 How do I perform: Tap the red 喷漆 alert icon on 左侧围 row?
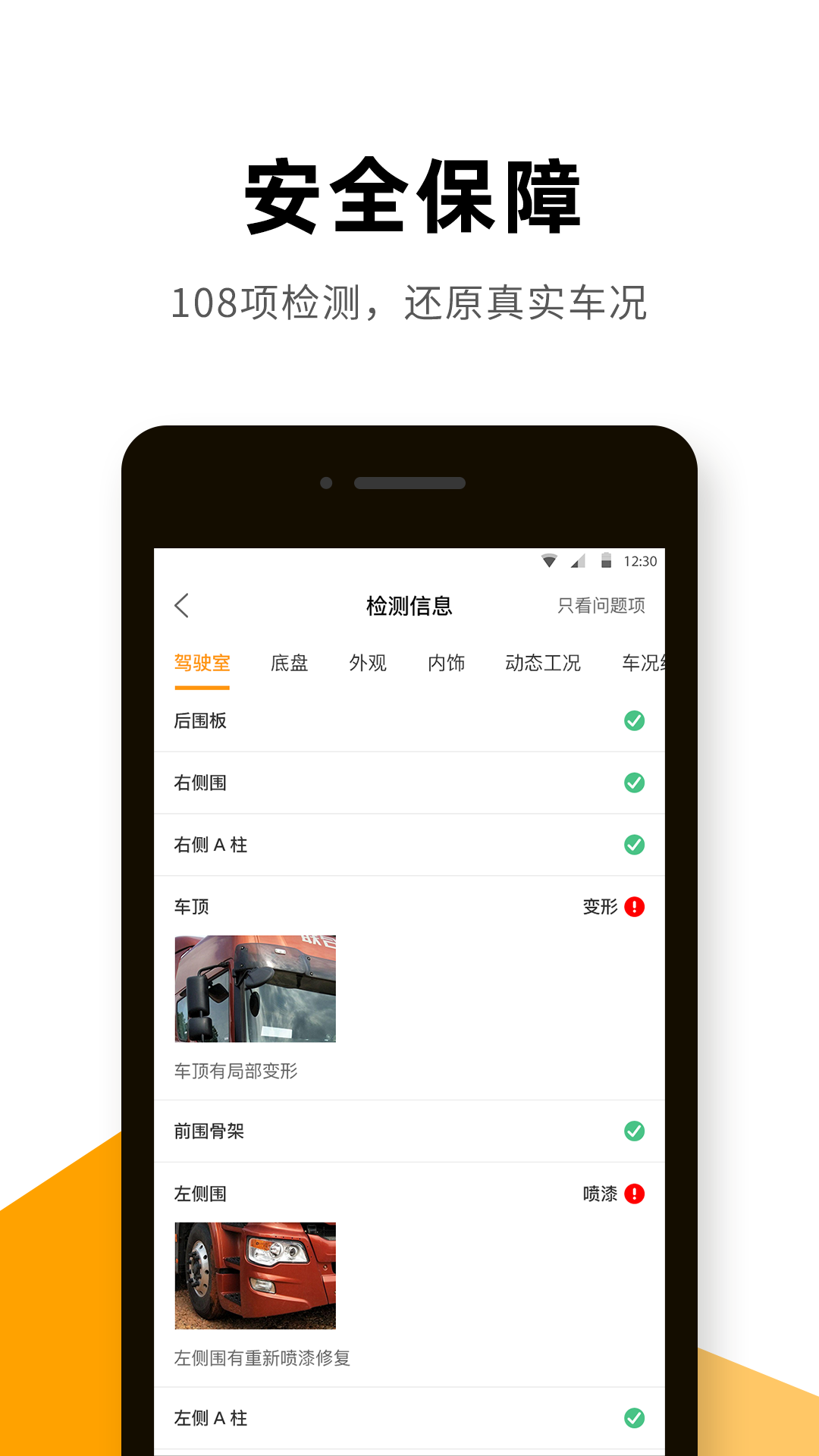[635, 1193]
